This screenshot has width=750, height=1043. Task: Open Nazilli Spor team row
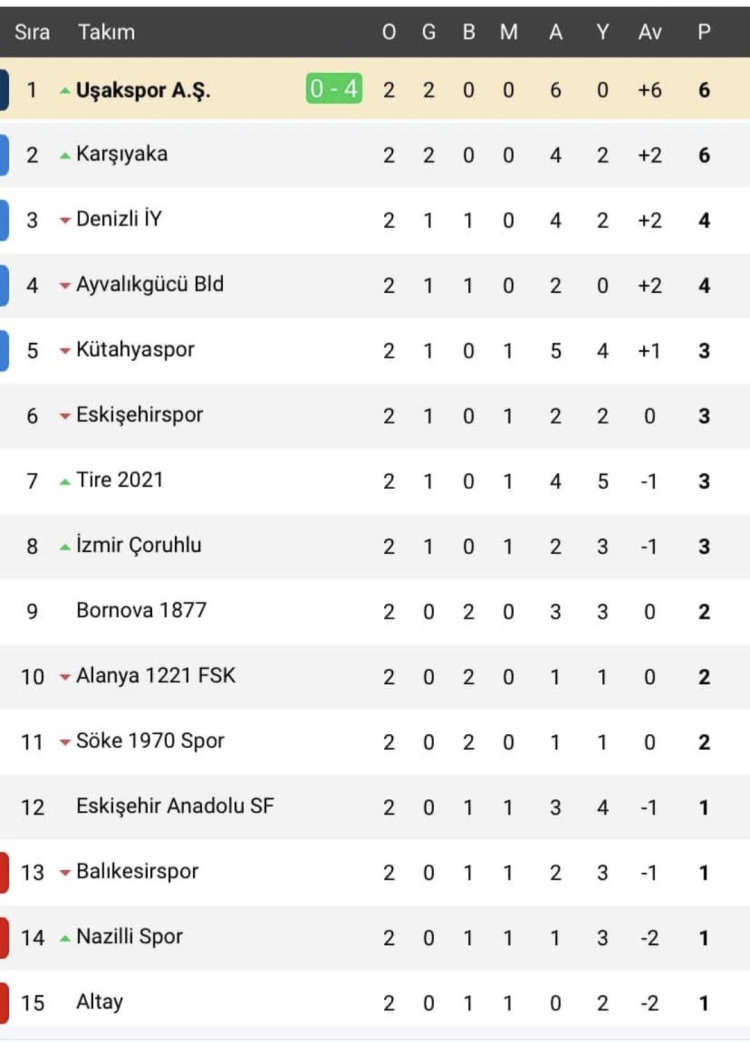(x=129, y=937)
